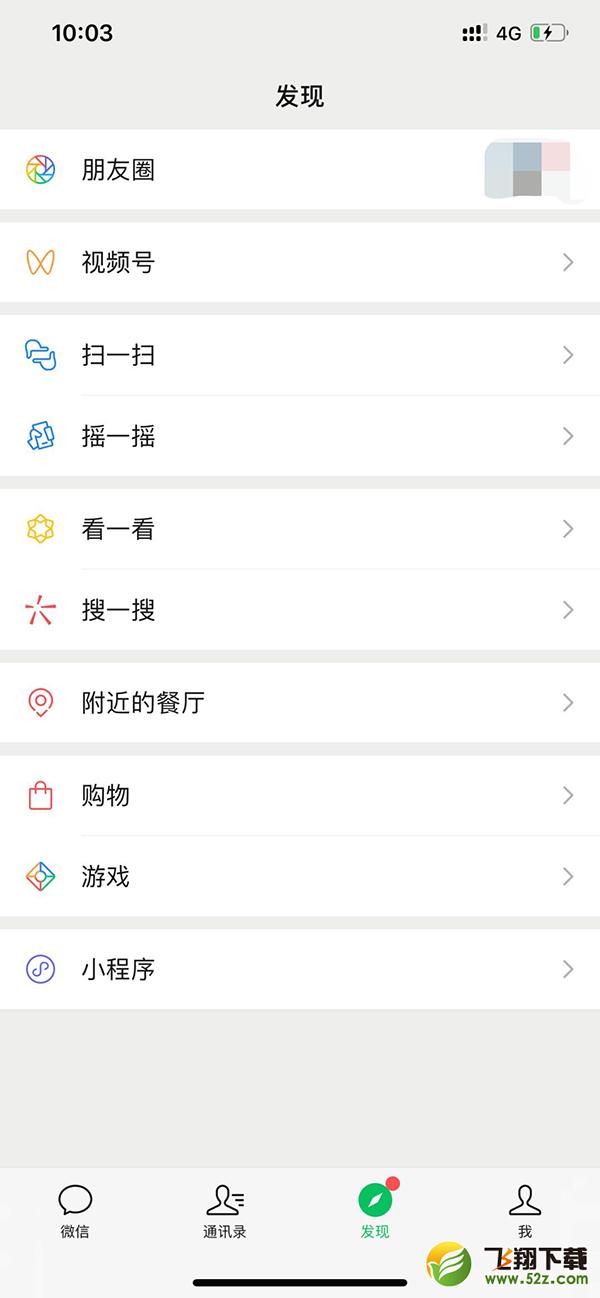
Task: Switch to the 微信 chats tab
Action: click(x=75, y=1211)
